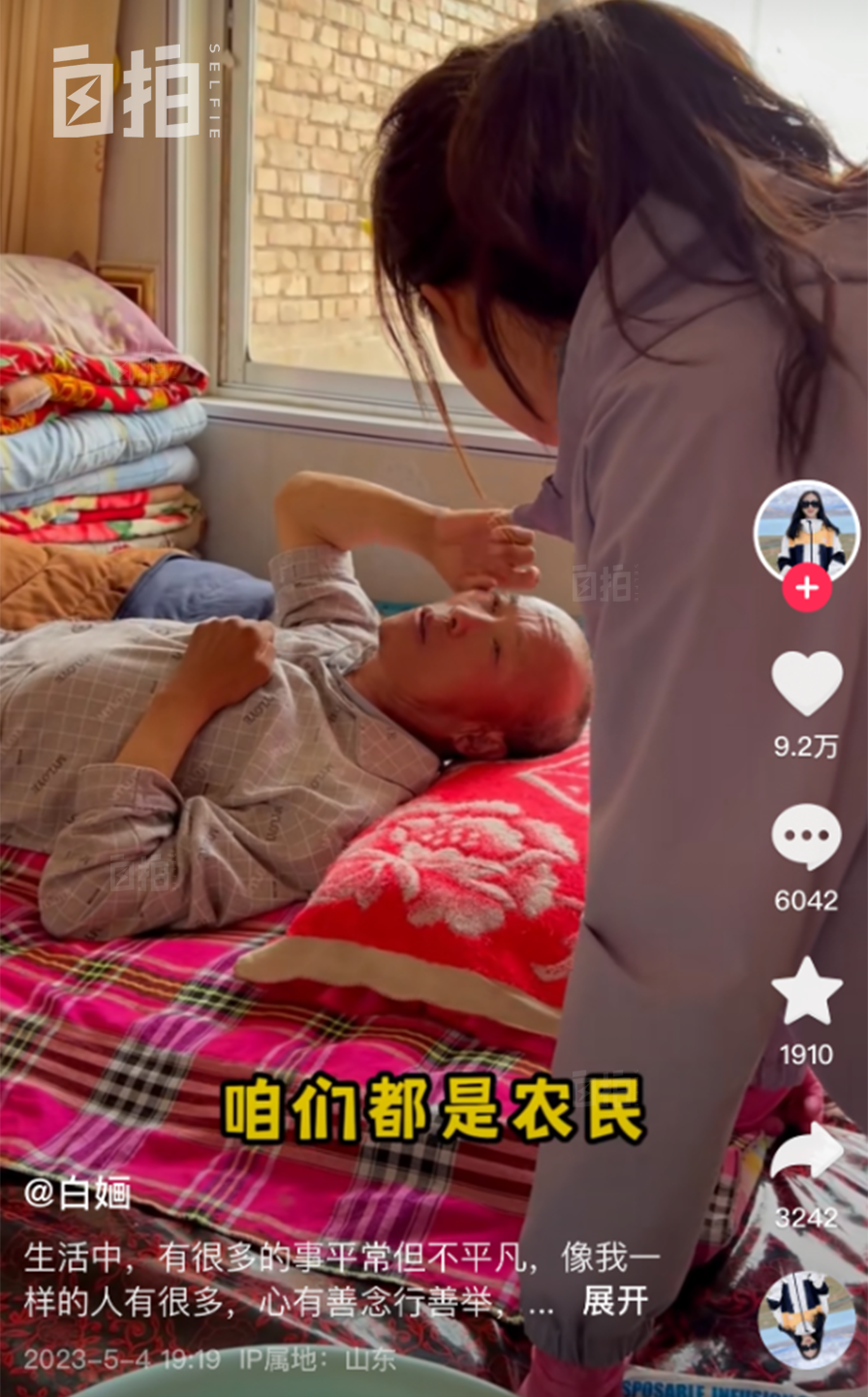The image size is (868, 1397).
Task: Open the creator's profile avatar
Action: pos(806,532)
